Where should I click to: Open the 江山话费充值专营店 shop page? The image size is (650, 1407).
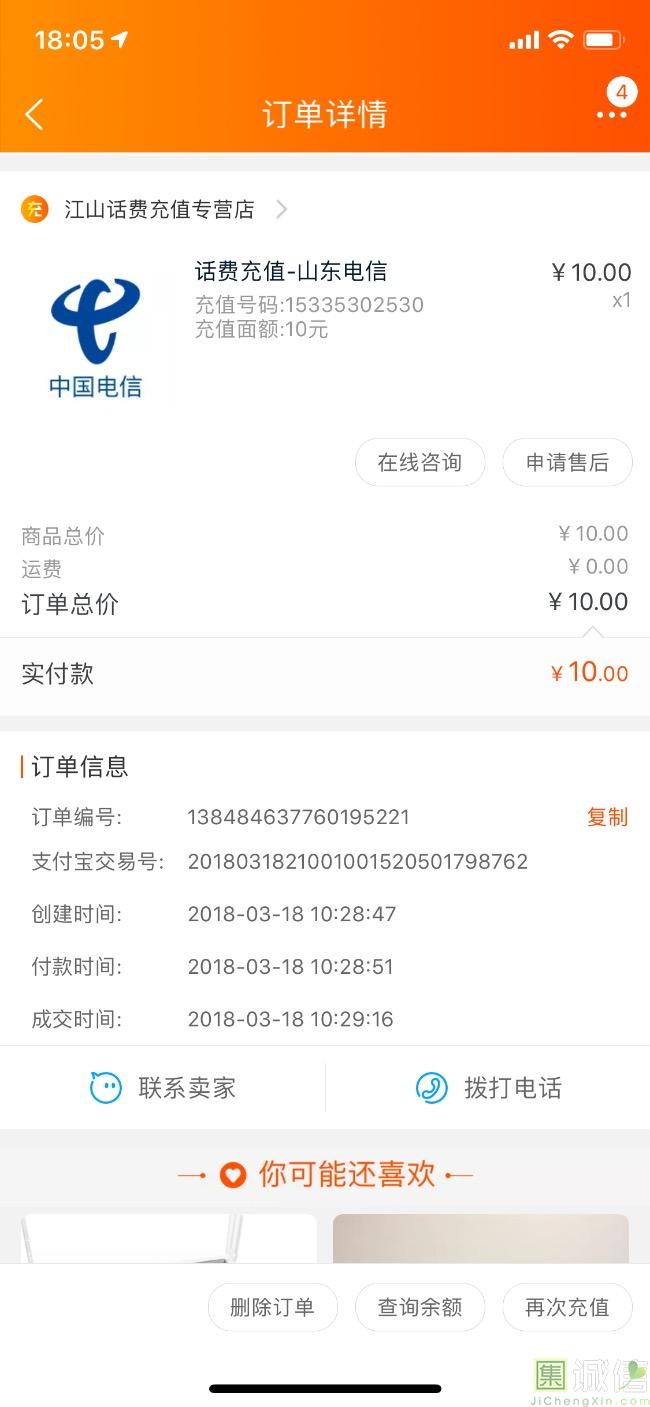click(x=159, y=209)
